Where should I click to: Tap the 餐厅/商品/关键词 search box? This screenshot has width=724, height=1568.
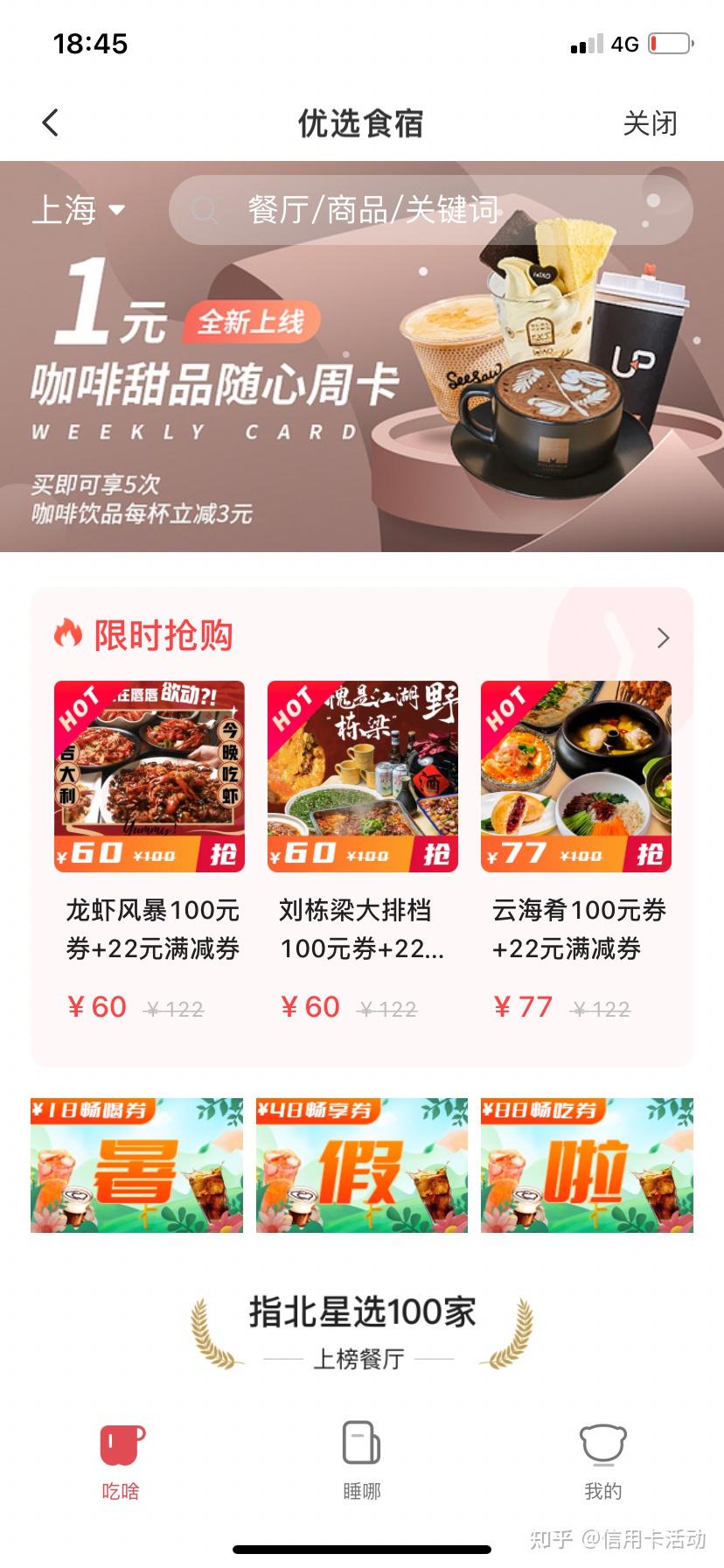[x=430, y=210]
